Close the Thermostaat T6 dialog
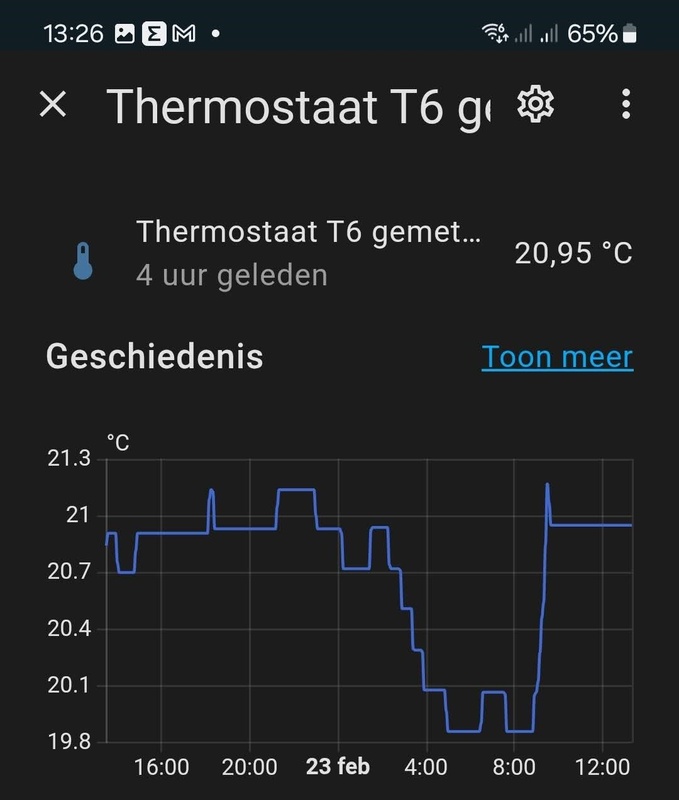Viewport: 679px width, 800px height. (53, 104)
